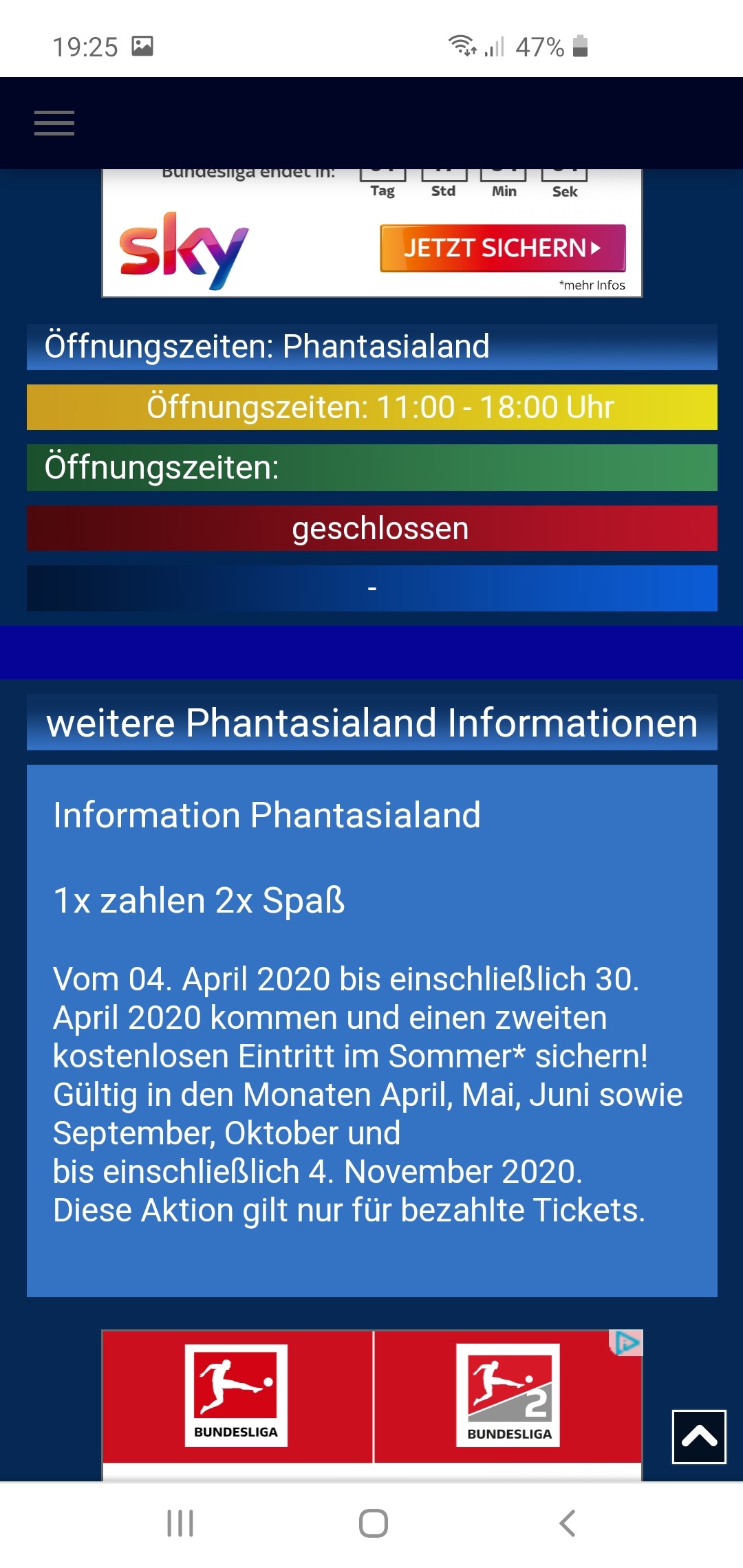This screenshot has width=743, height=1568.
Task: Open the Bundesliga ad tile
Action: click(x=237, y=1395)
